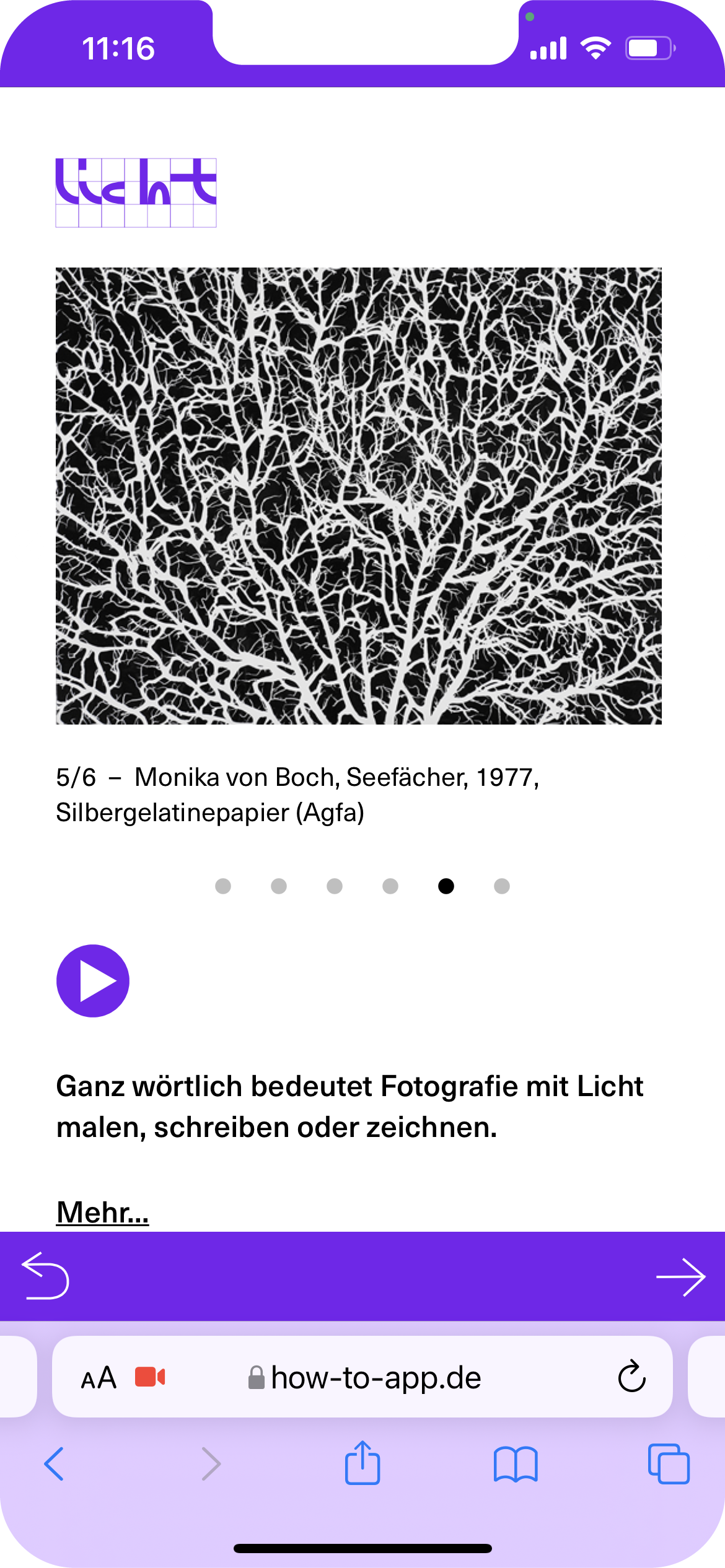
Task: Go back in Safari history
Action: tap(55, 1464)
